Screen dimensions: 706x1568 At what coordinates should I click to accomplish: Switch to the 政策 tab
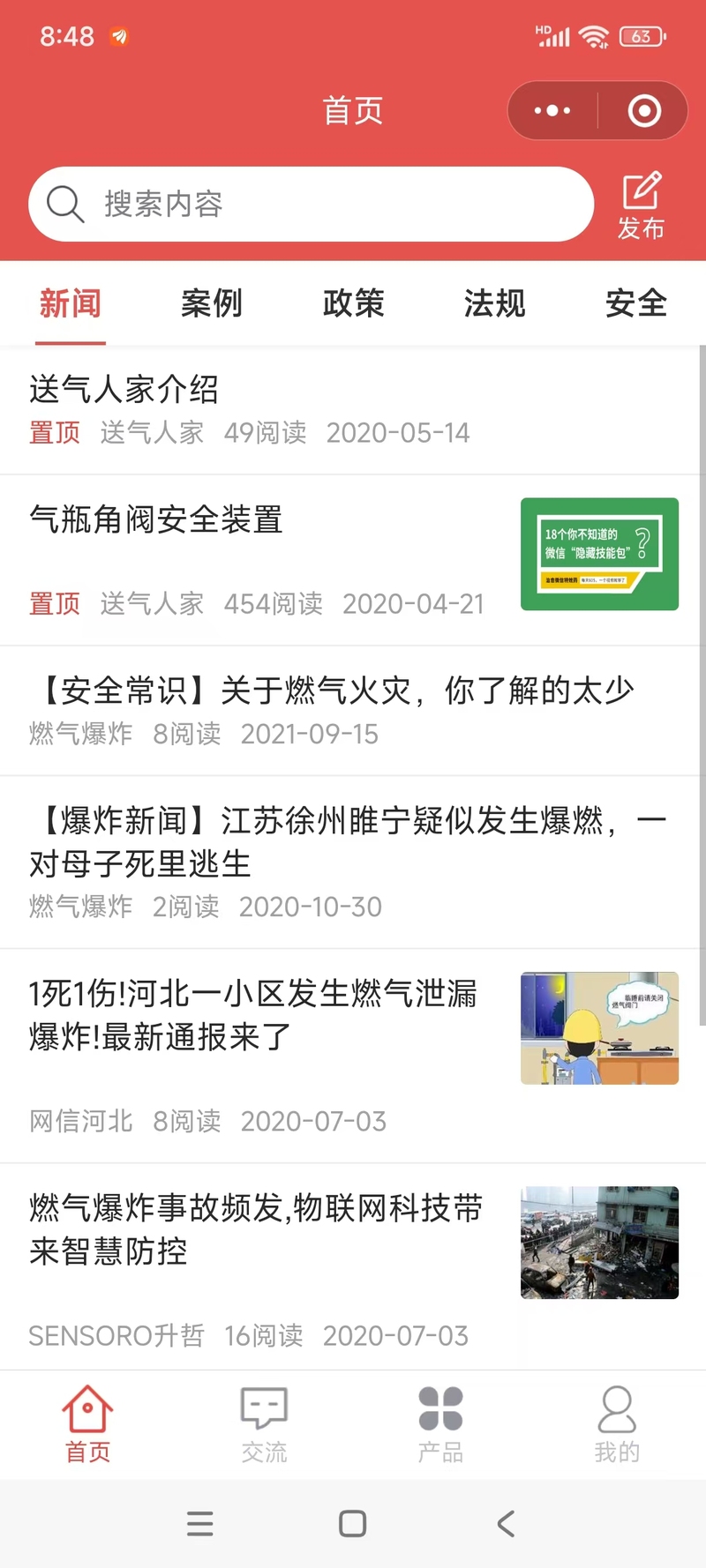pos(353,303)
